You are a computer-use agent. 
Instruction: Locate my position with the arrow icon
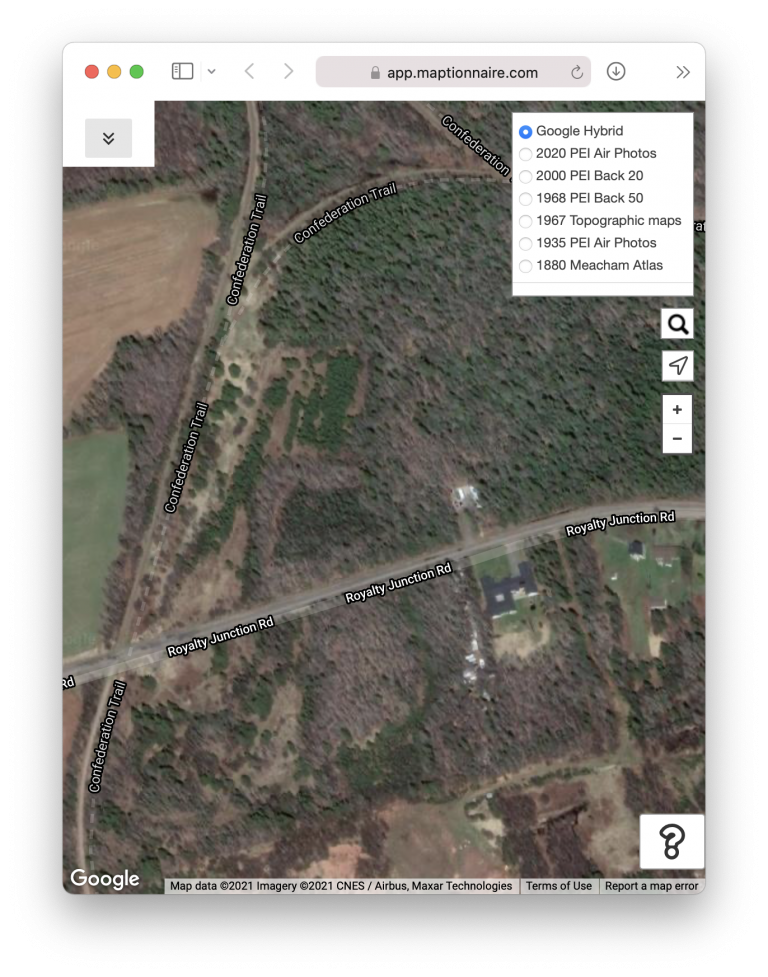point(677,365)
